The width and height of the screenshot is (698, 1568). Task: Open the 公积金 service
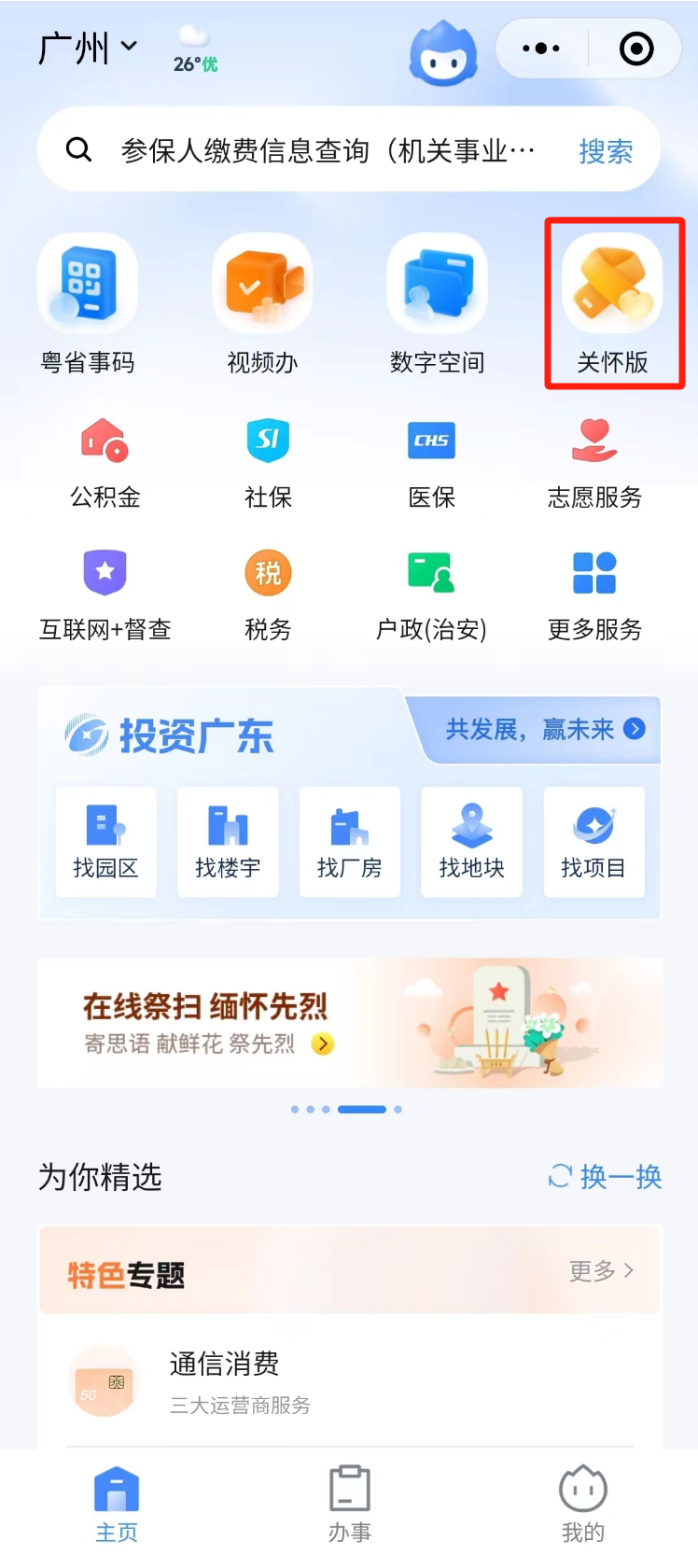(105, 463)
